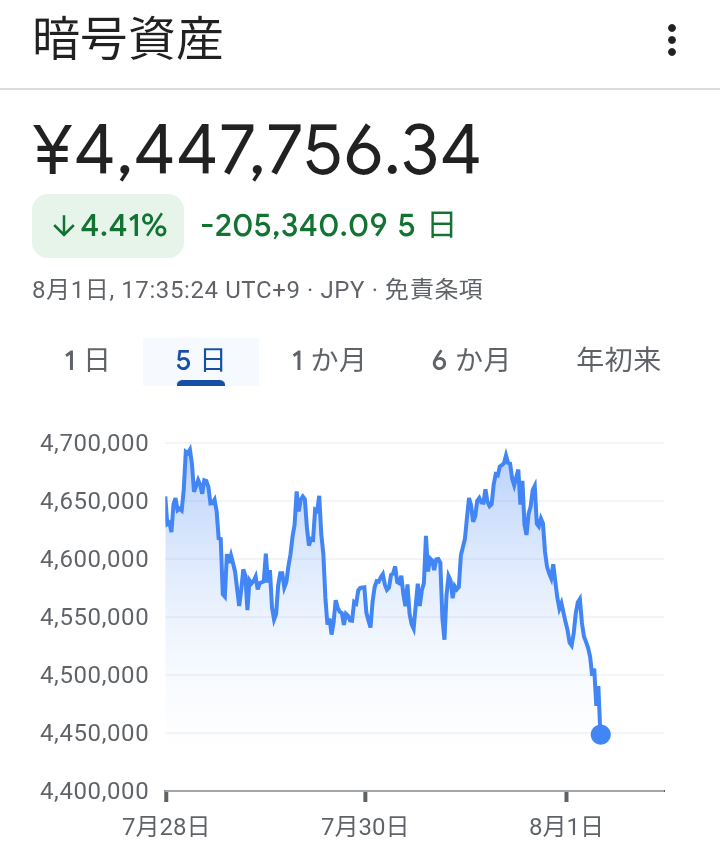Switch to the 1日 range tab
720x848 pixels.
[87, 361]
